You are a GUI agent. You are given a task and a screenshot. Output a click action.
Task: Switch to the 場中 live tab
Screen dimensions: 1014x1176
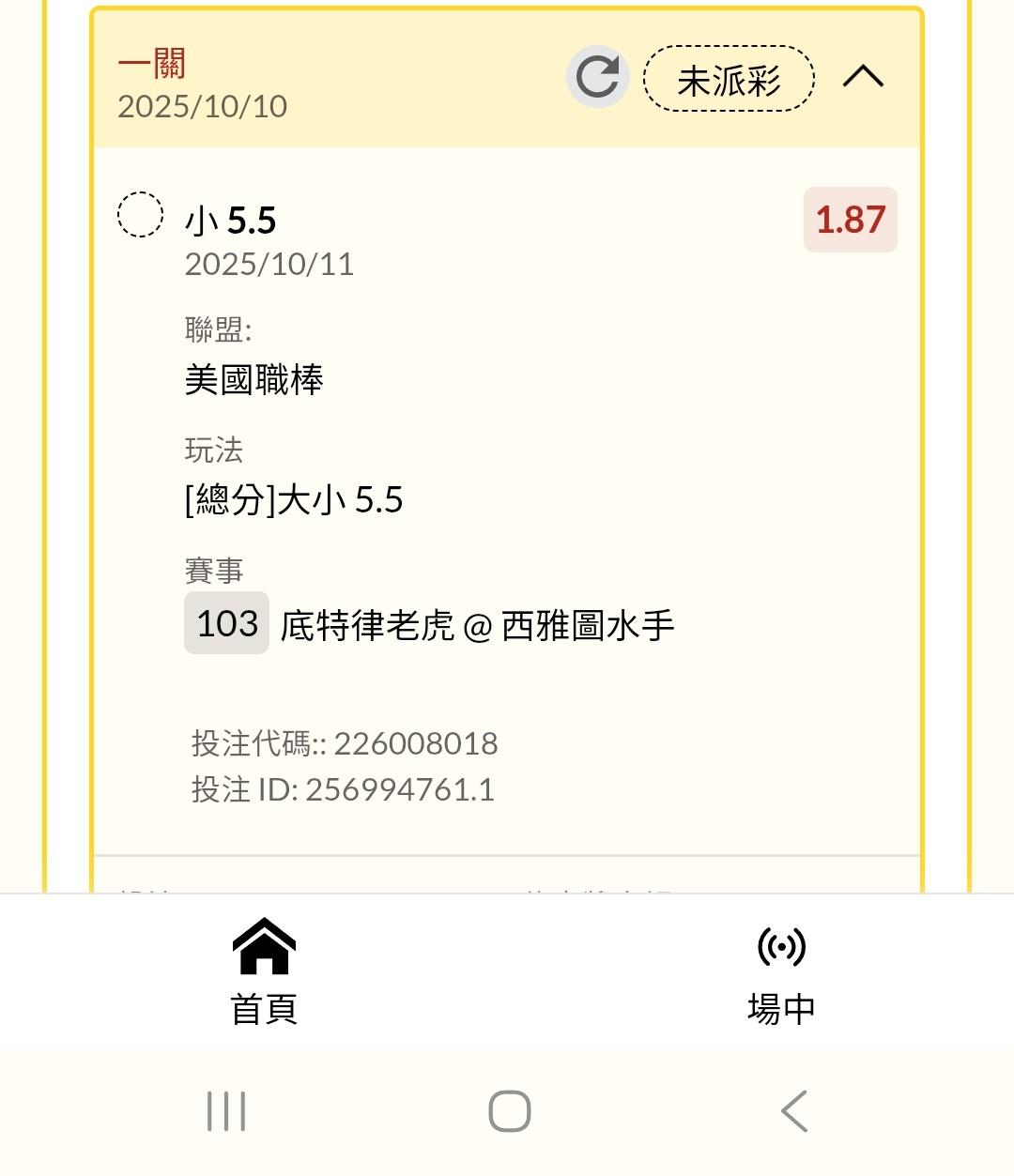tap(781, 970)
